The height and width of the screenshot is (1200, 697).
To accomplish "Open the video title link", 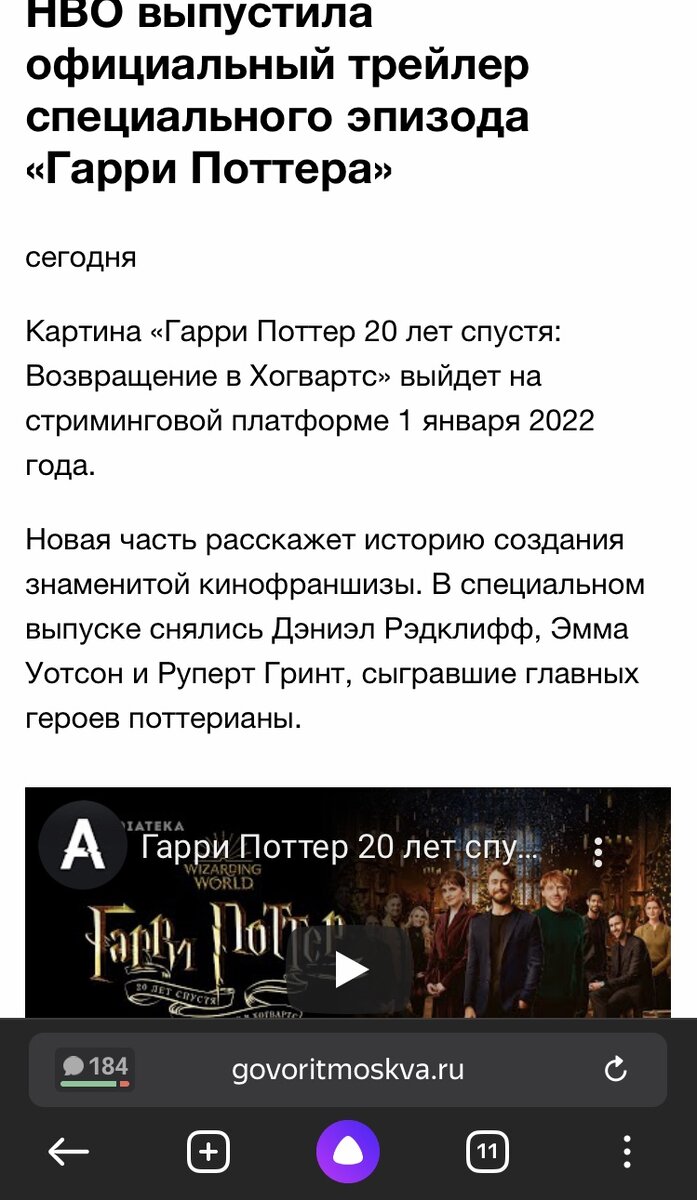I will coord(340,850).
